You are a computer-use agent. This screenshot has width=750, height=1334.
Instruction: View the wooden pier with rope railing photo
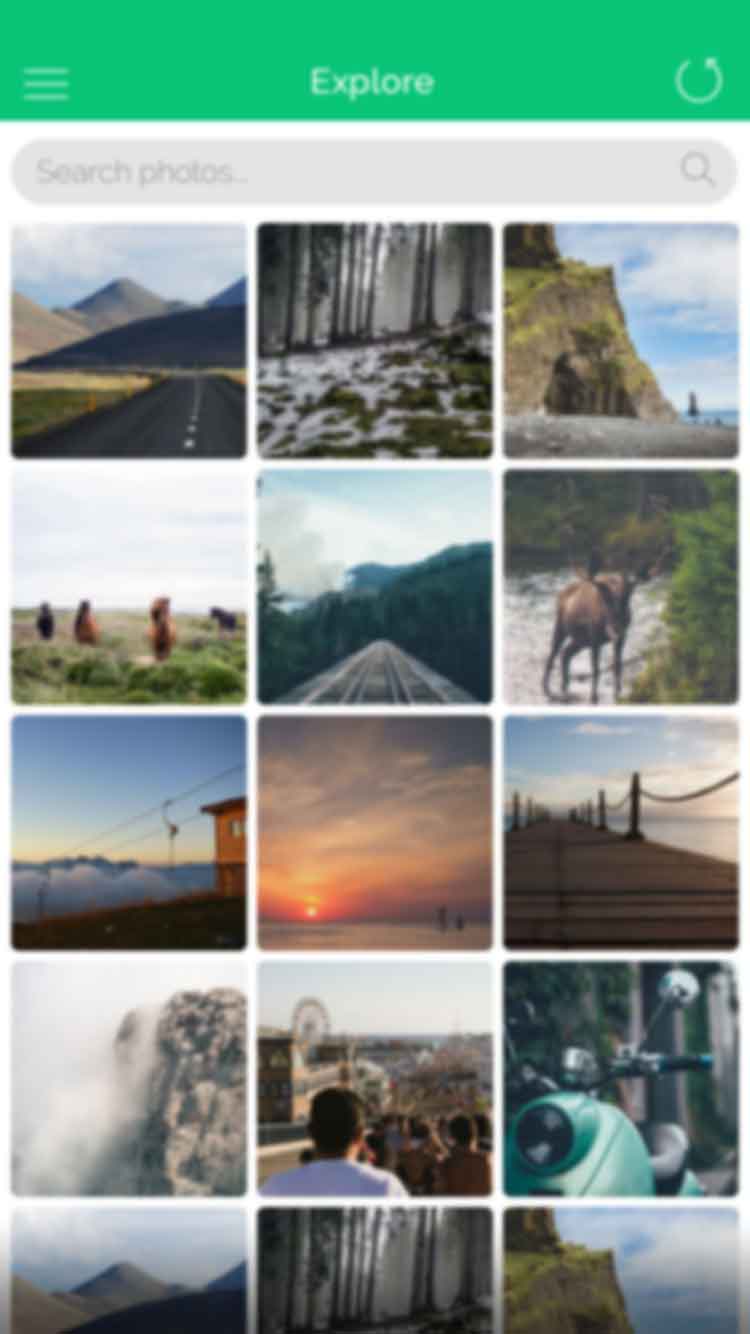click(x=621, y=832)
